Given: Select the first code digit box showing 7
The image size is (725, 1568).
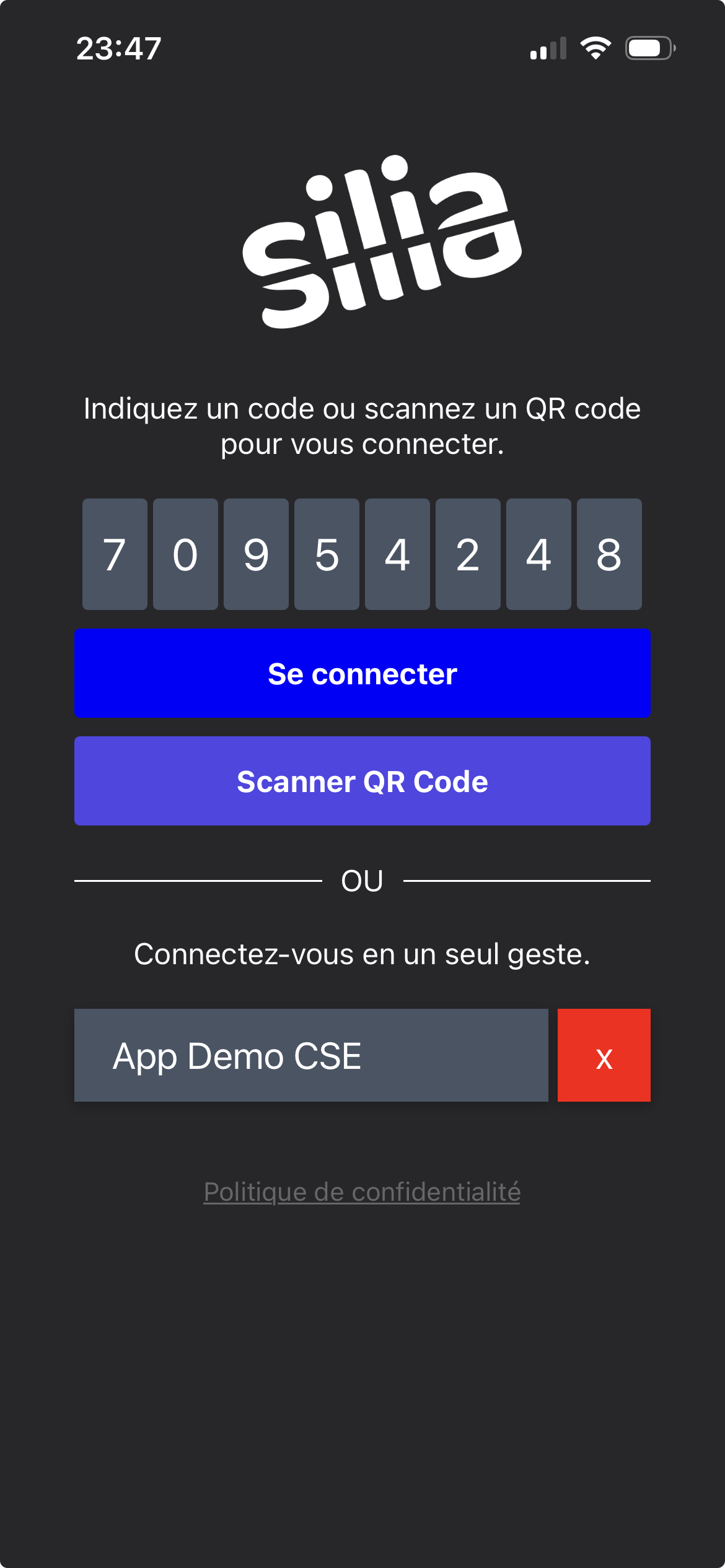Looking at the screenshot, I should pos(115,555).
